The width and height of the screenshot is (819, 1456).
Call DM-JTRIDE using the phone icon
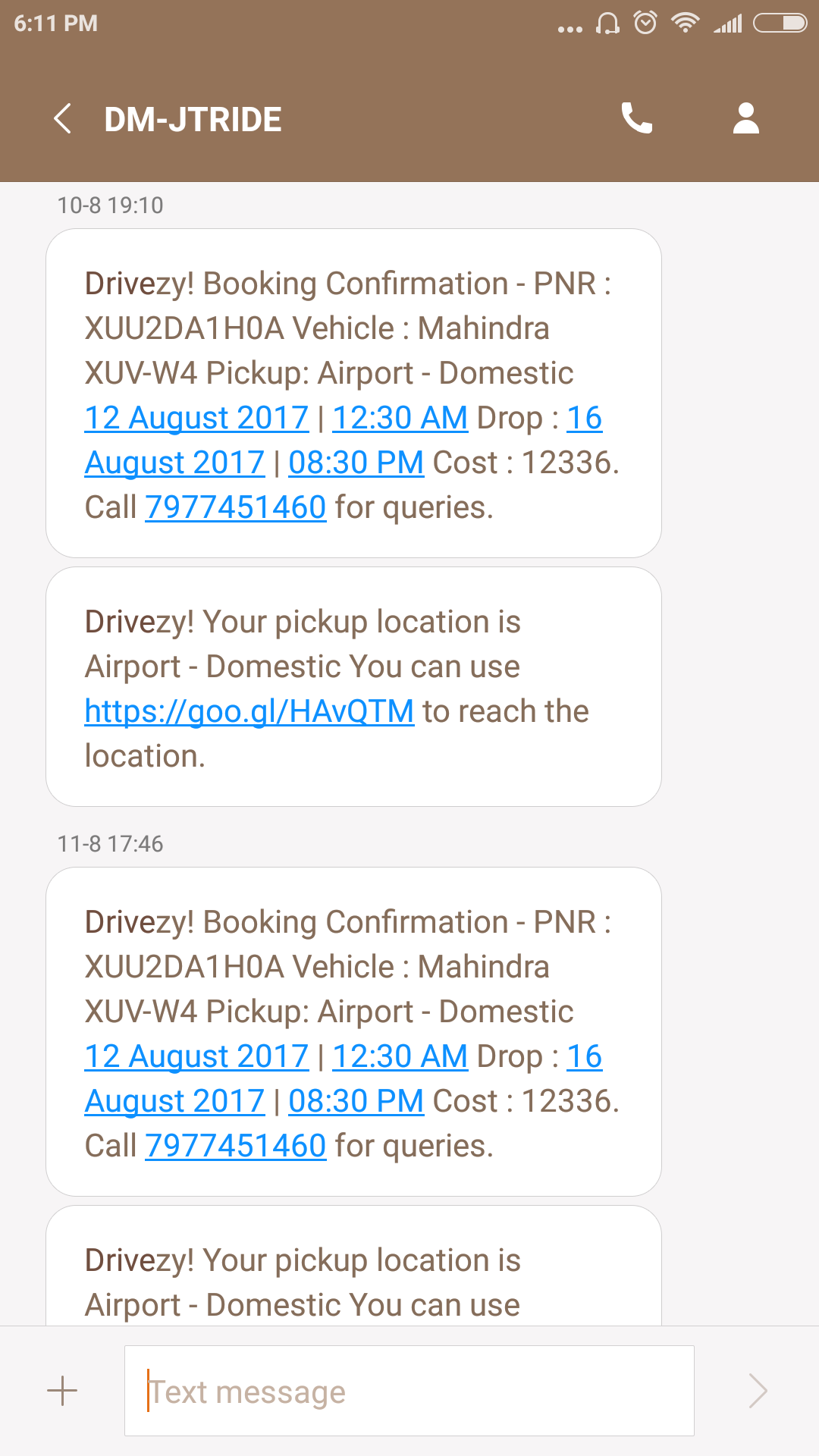(x=636, y=118)
